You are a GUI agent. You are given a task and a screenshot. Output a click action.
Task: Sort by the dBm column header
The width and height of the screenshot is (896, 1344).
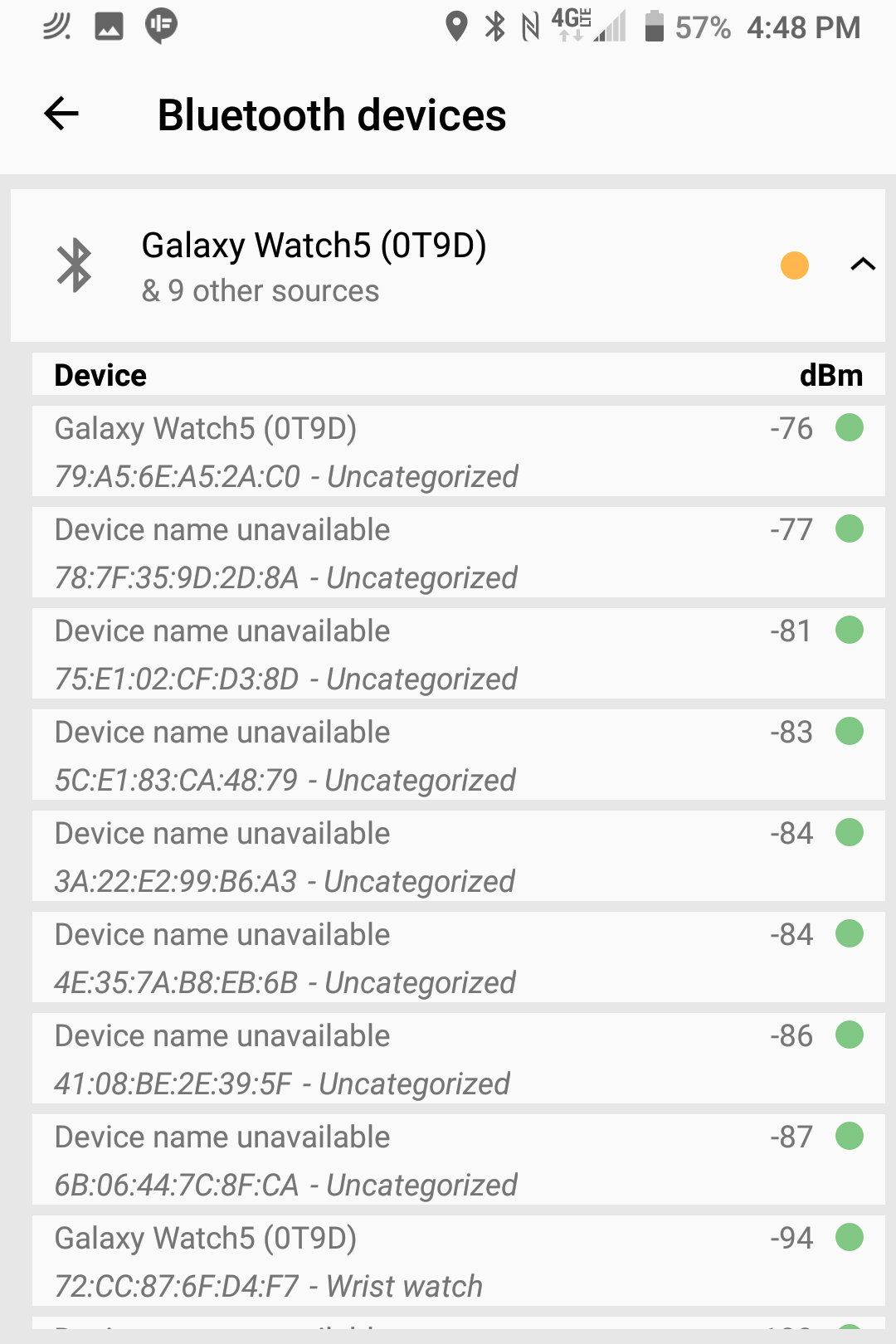click(x=831, y=375)
